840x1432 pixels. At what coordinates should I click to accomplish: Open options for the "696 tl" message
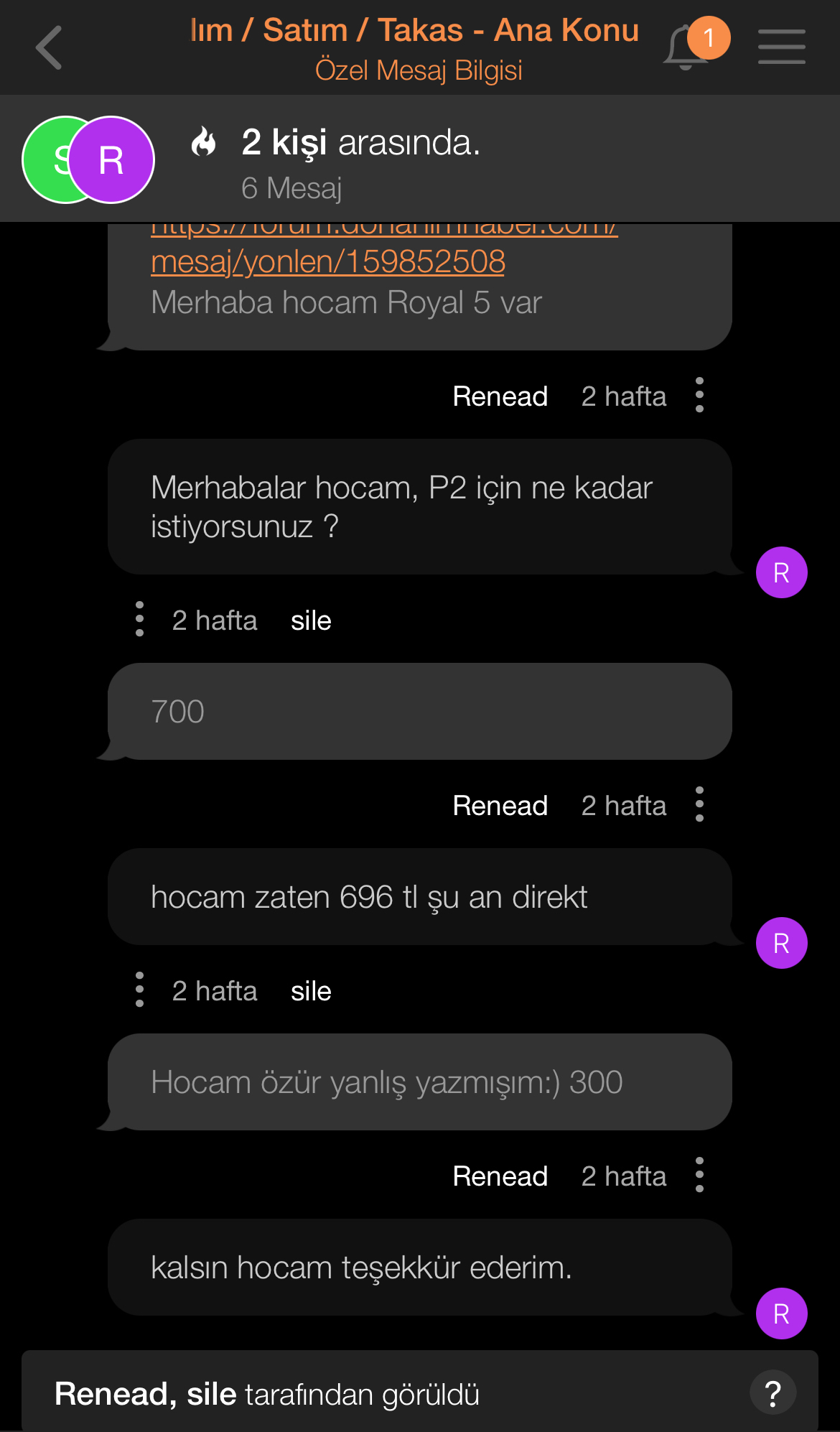[699, 805]
